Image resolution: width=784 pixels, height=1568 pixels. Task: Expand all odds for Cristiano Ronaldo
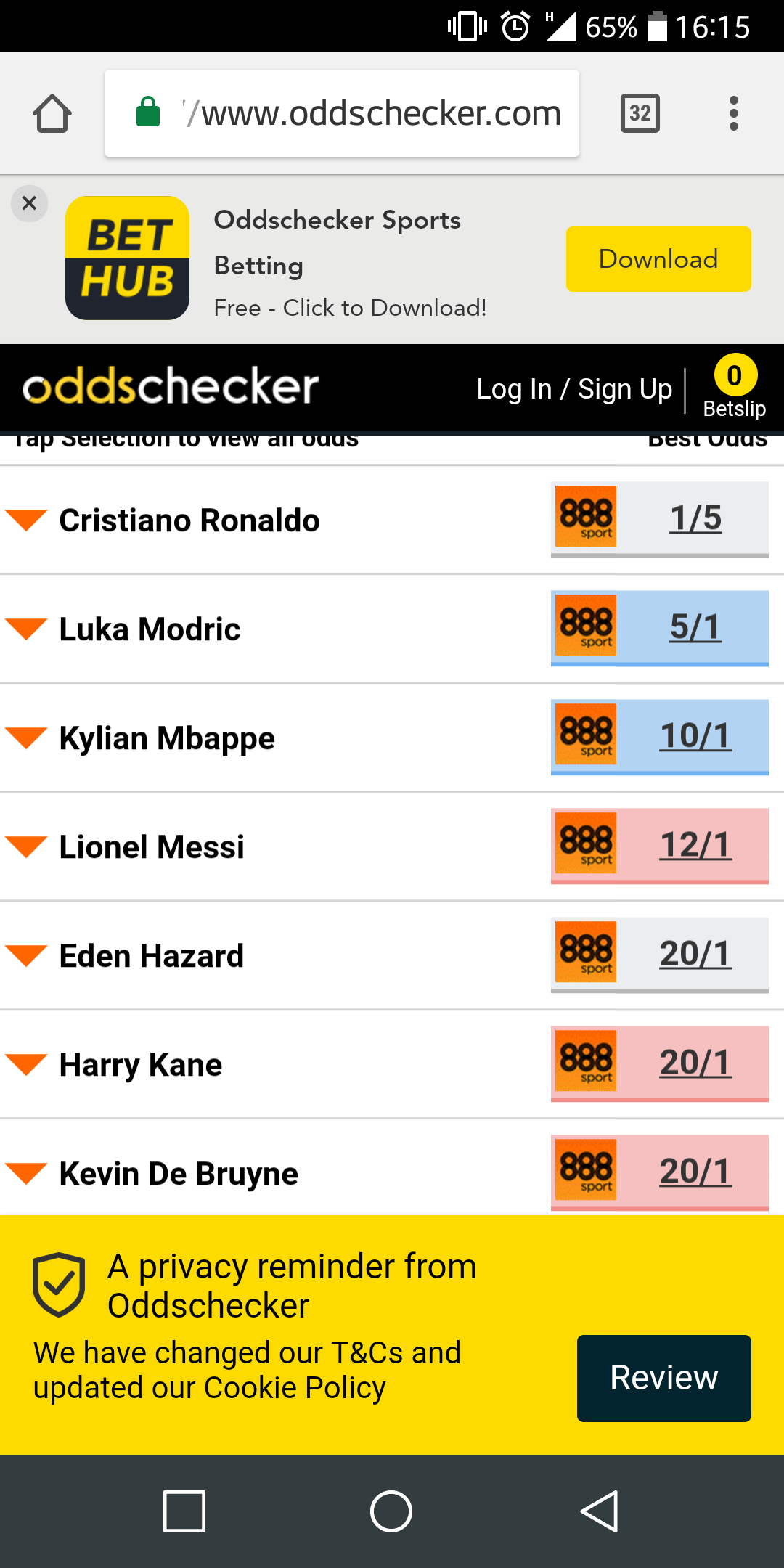[189, 520]
